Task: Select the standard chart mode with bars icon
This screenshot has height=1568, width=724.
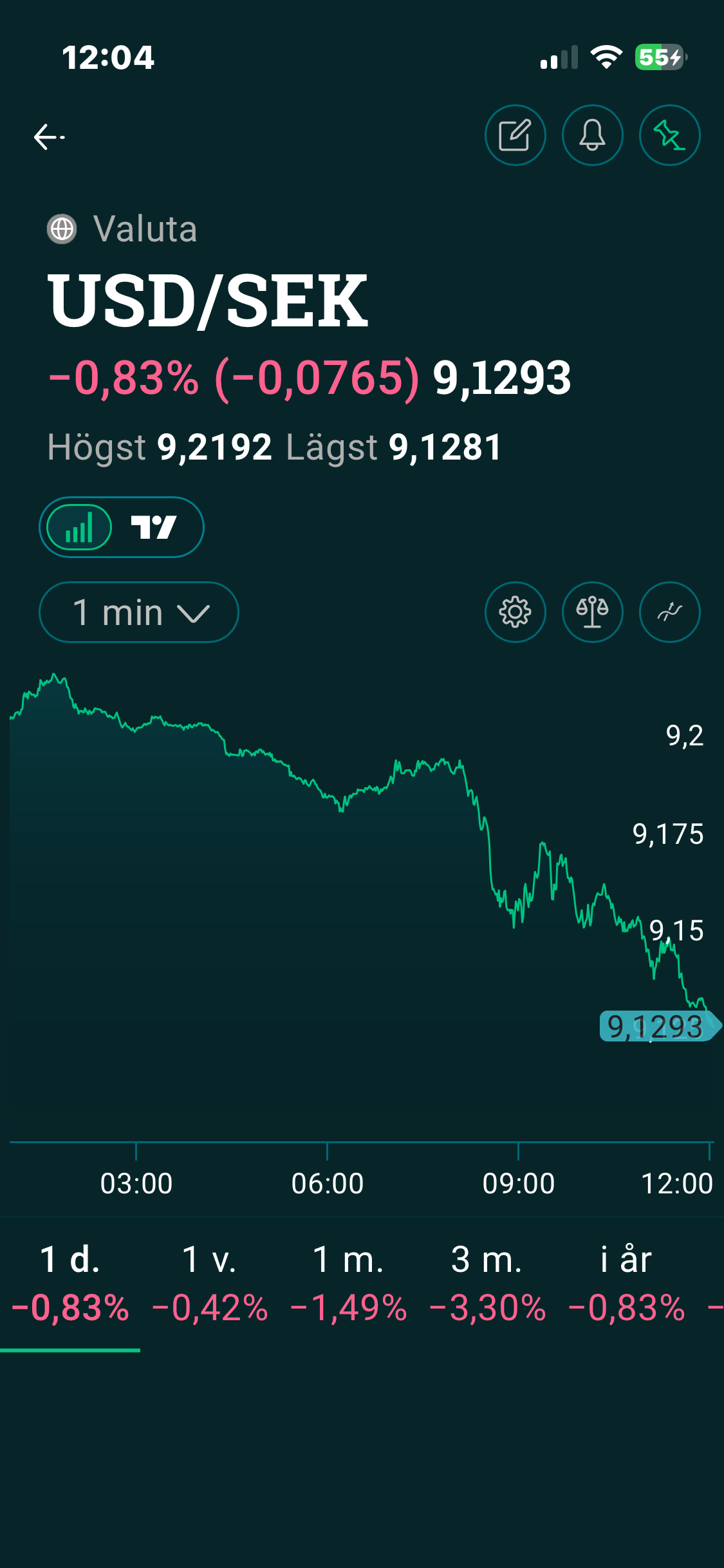Action: pyautogui.click(x=79, y=527)
